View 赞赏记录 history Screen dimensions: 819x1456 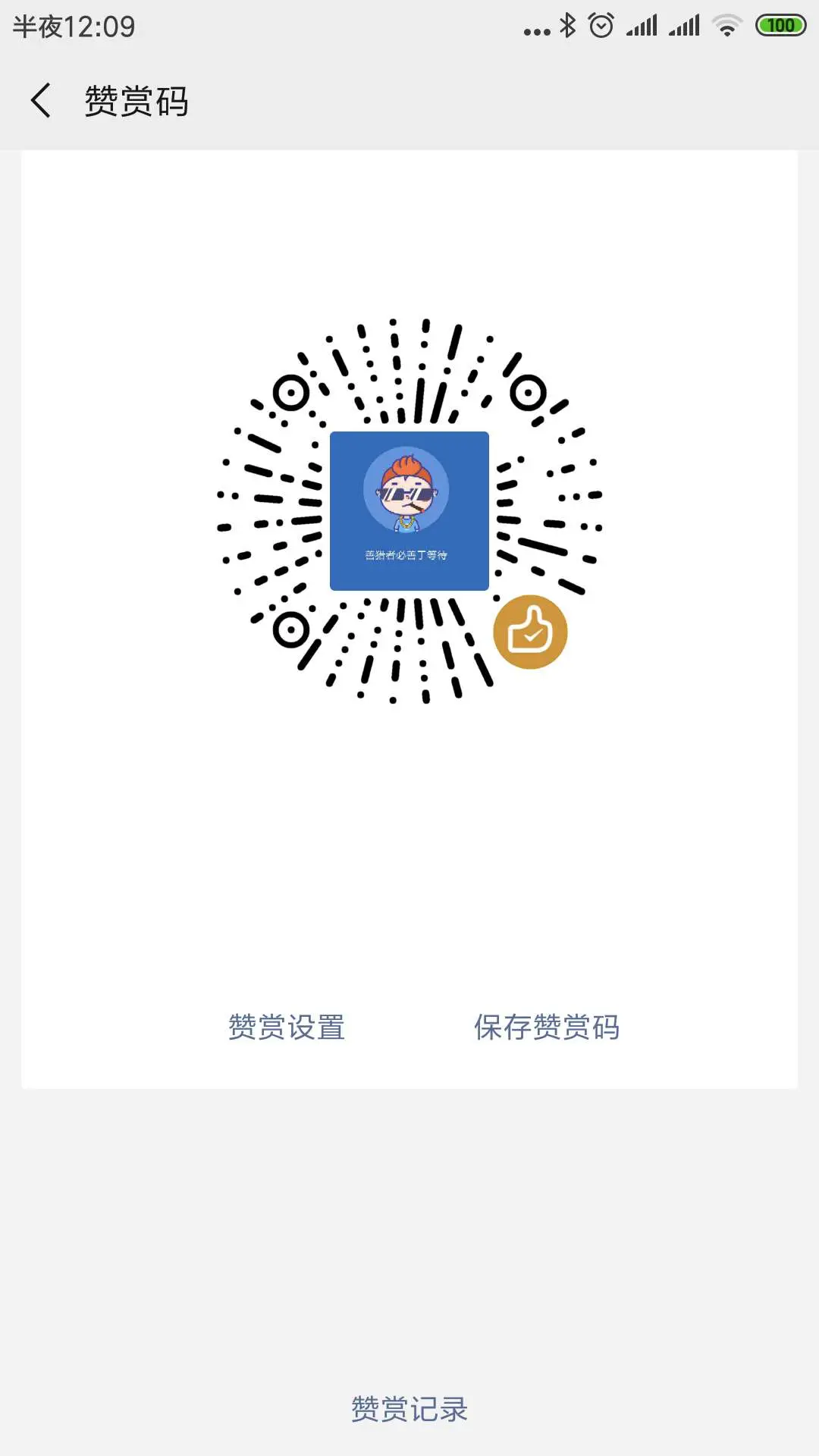(409, 1410)
